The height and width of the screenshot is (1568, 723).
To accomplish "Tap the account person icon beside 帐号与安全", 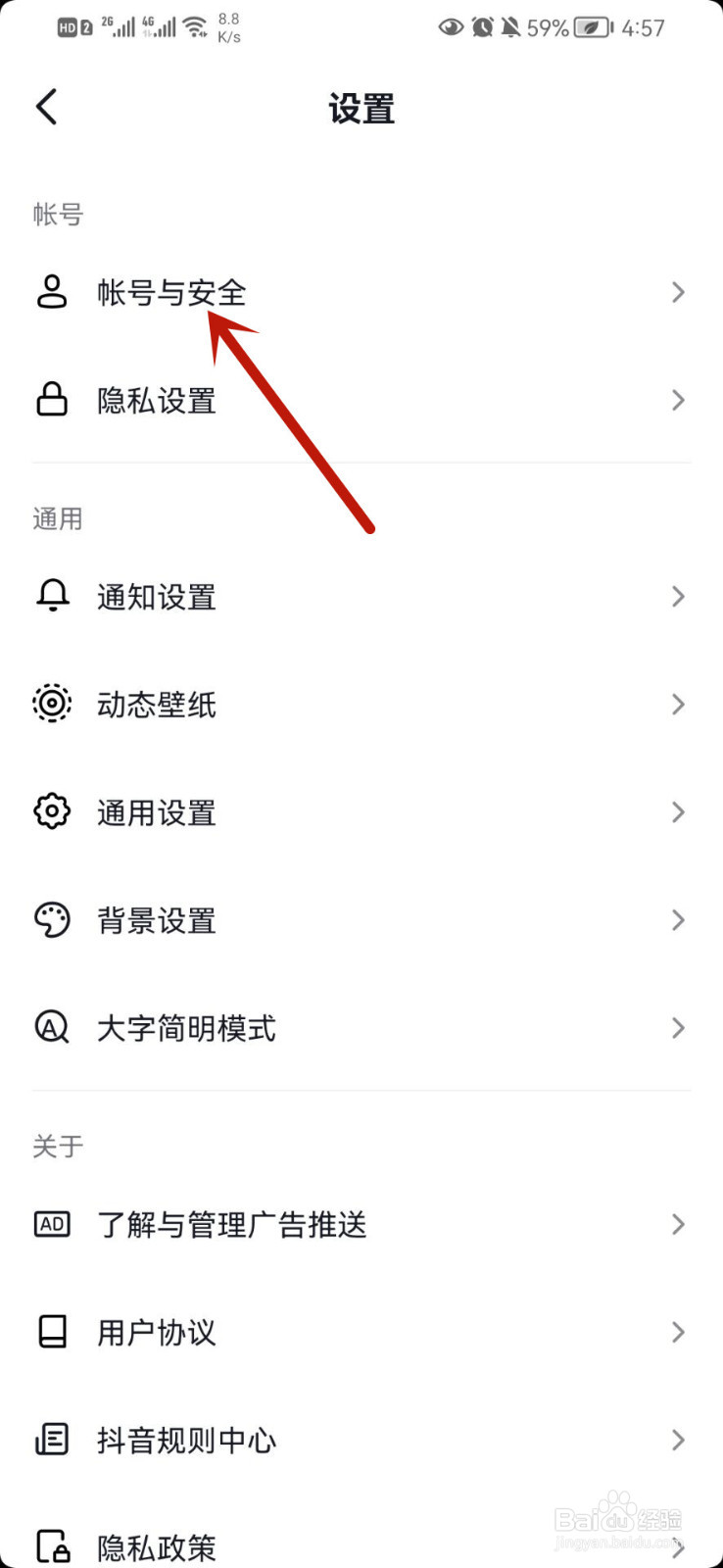I will click(52, 292).
